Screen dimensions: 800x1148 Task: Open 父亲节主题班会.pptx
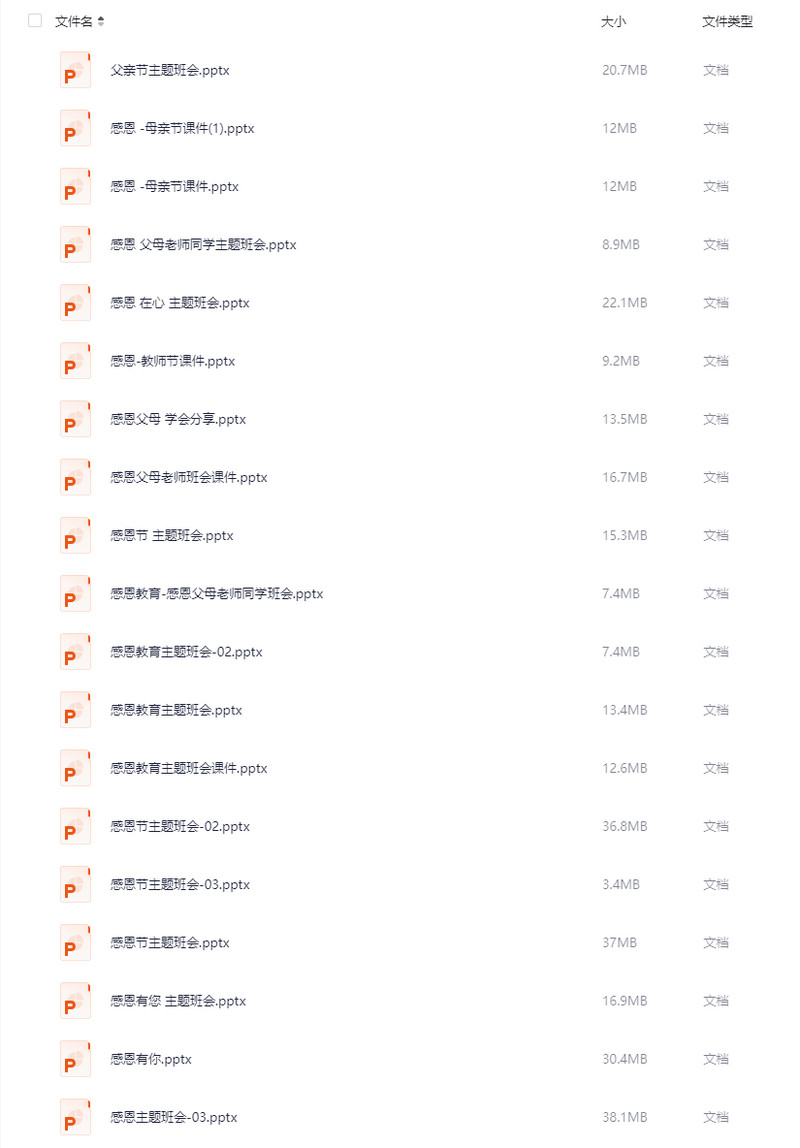170,70
